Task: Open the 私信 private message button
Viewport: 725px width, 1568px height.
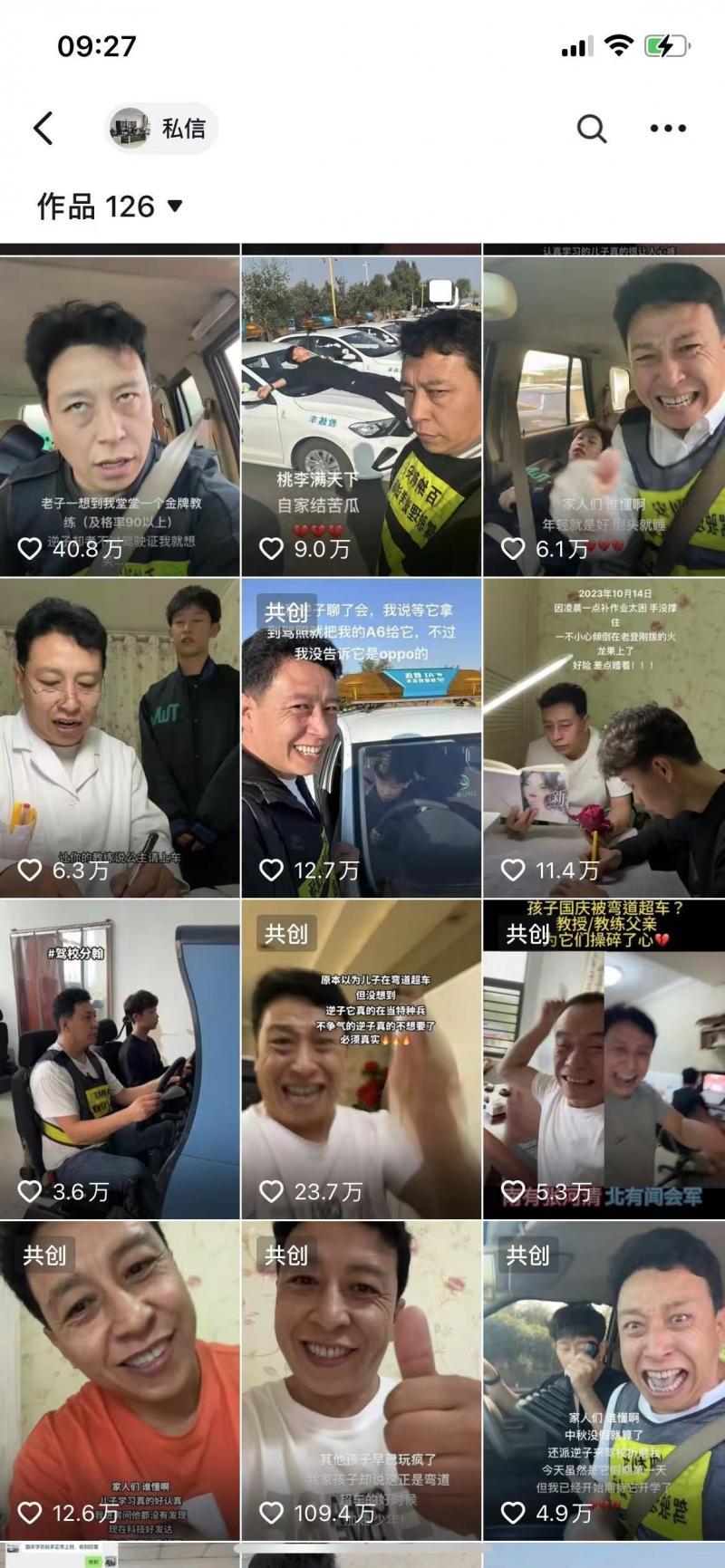Action: click(162, 129)
